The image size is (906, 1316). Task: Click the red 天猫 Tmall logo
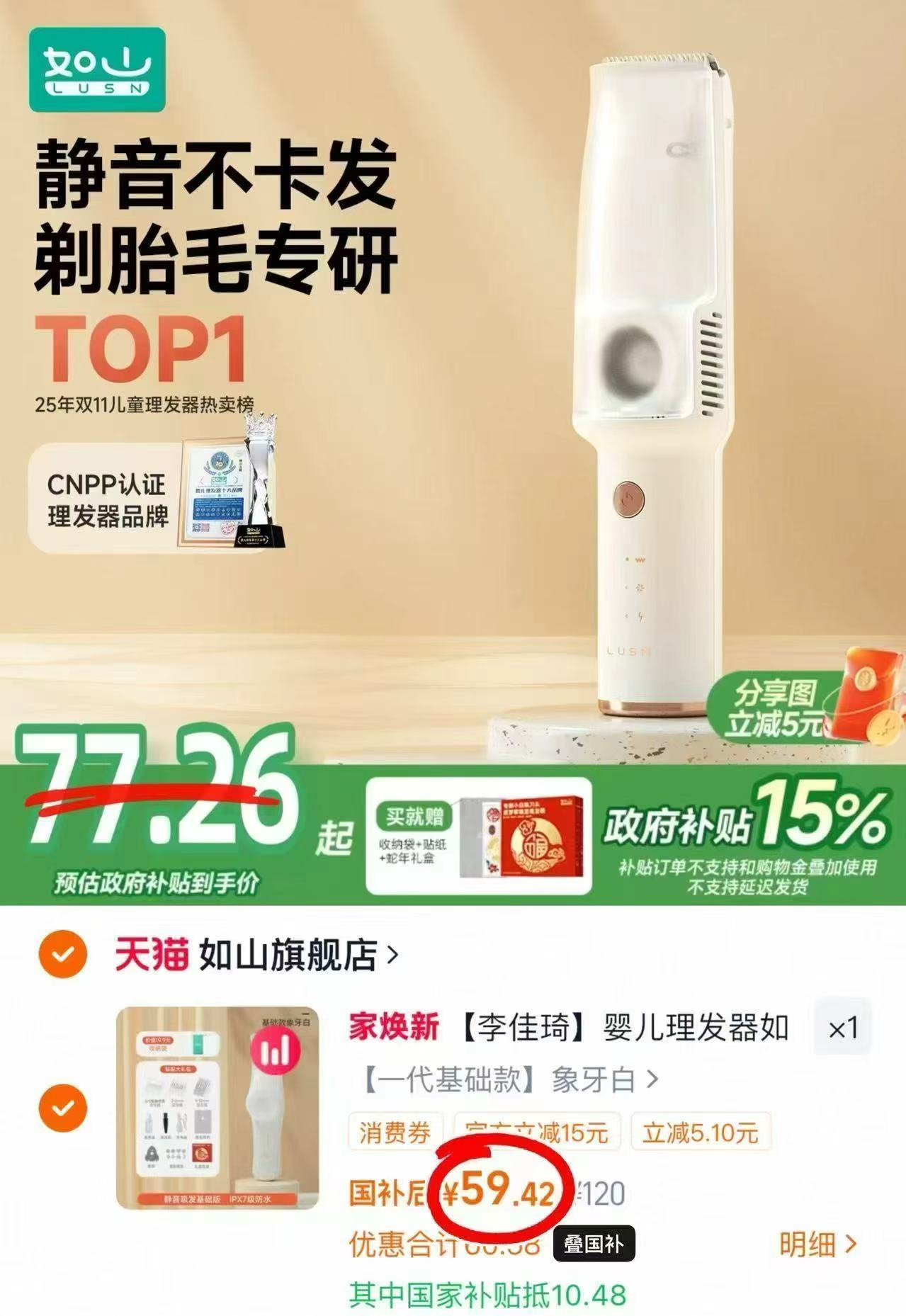pos(149,955)
